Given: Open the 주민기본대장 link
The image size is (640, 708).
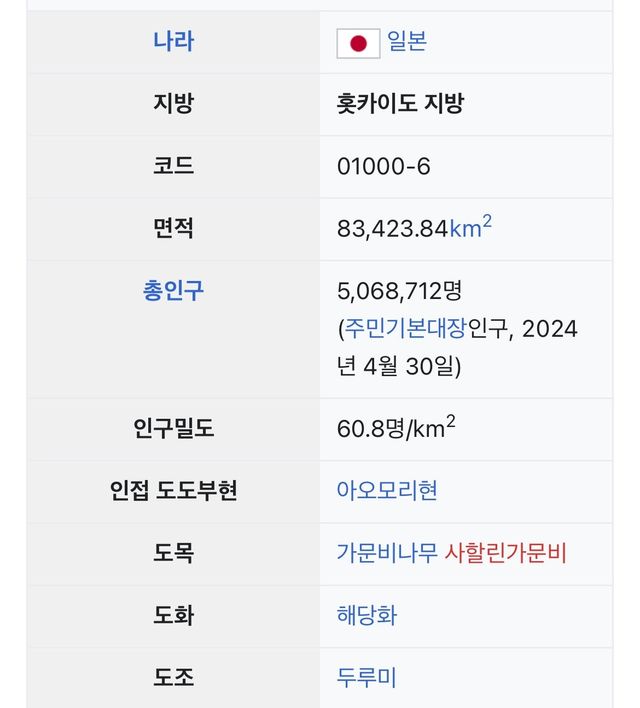Looking at the screenshot, I should [x=405, y=328].
